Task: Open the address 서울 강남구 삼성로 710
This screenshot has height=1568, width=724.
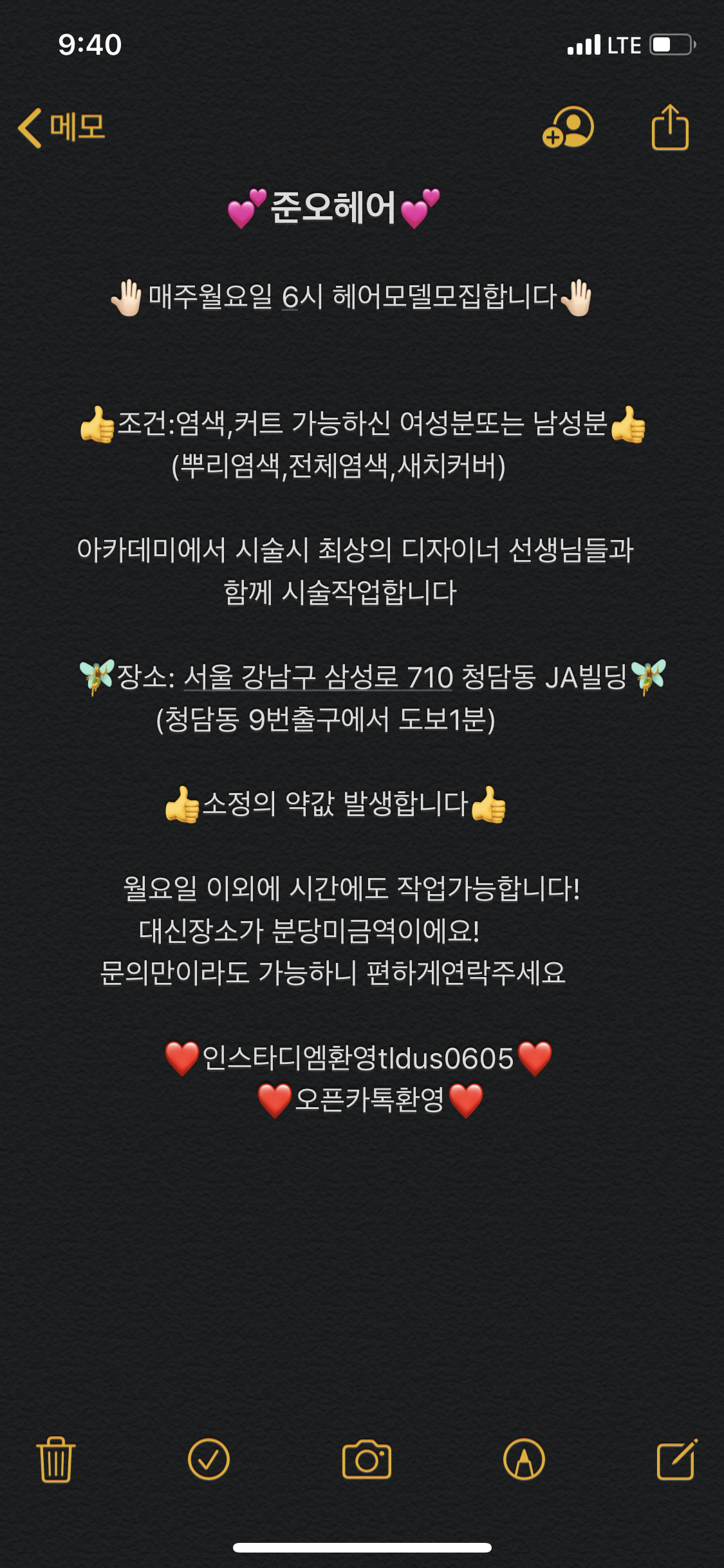Action: coord(318,677)
